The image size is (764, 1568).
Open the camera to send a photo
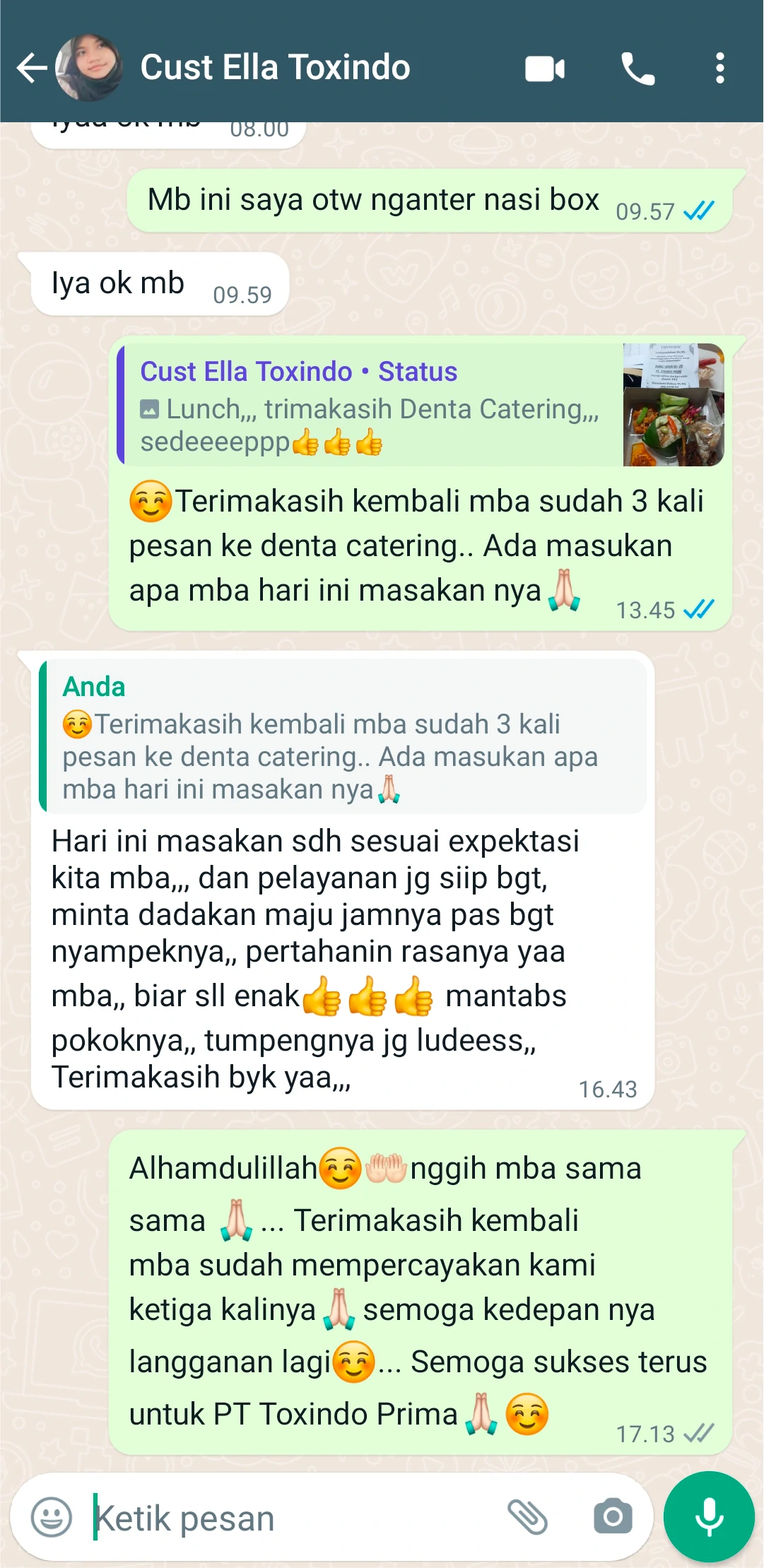coord(613,1517)
